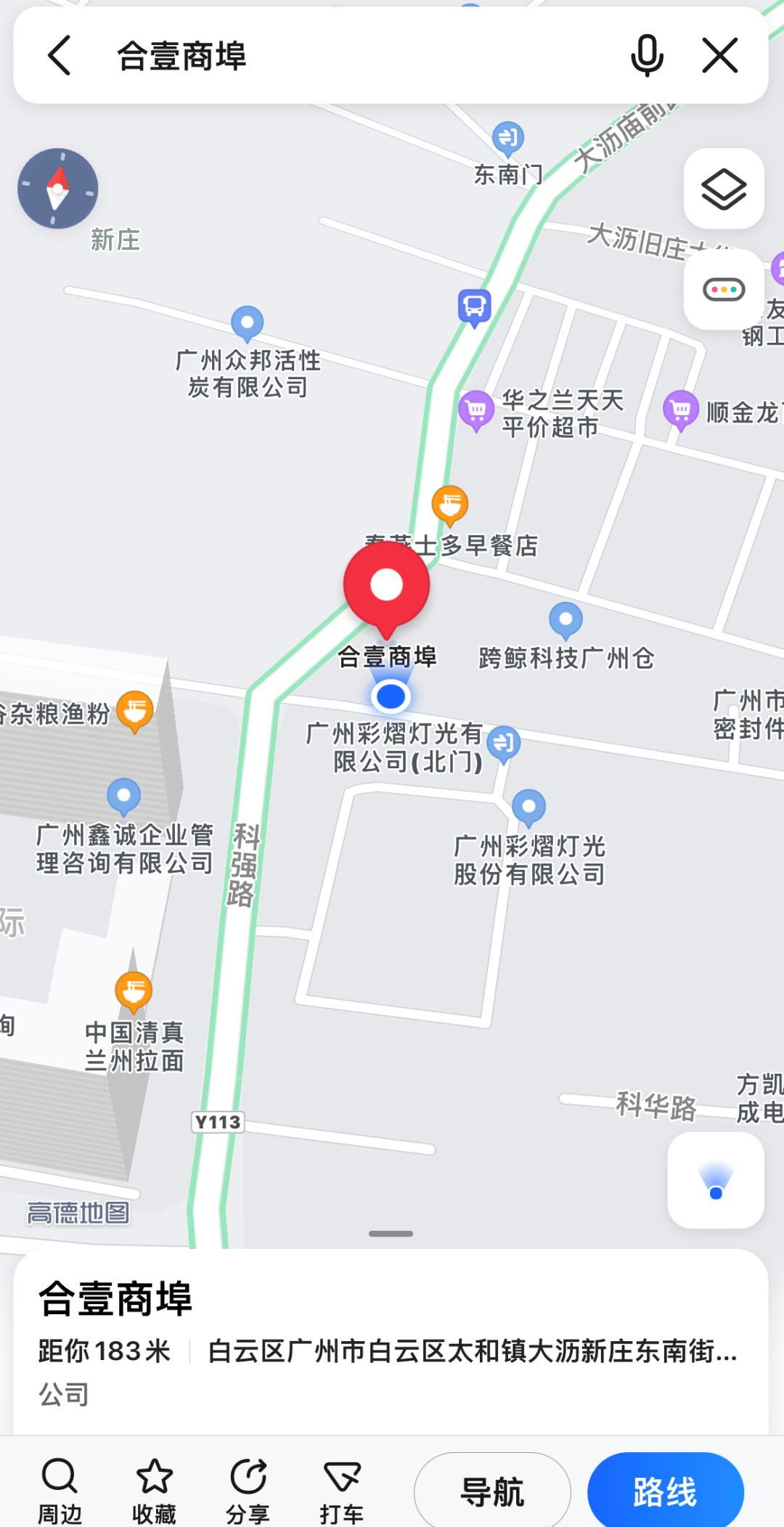This screenshot has height=1527, width=784.
Task: Toggle the traffic conditions button
Action: point(724,290)
